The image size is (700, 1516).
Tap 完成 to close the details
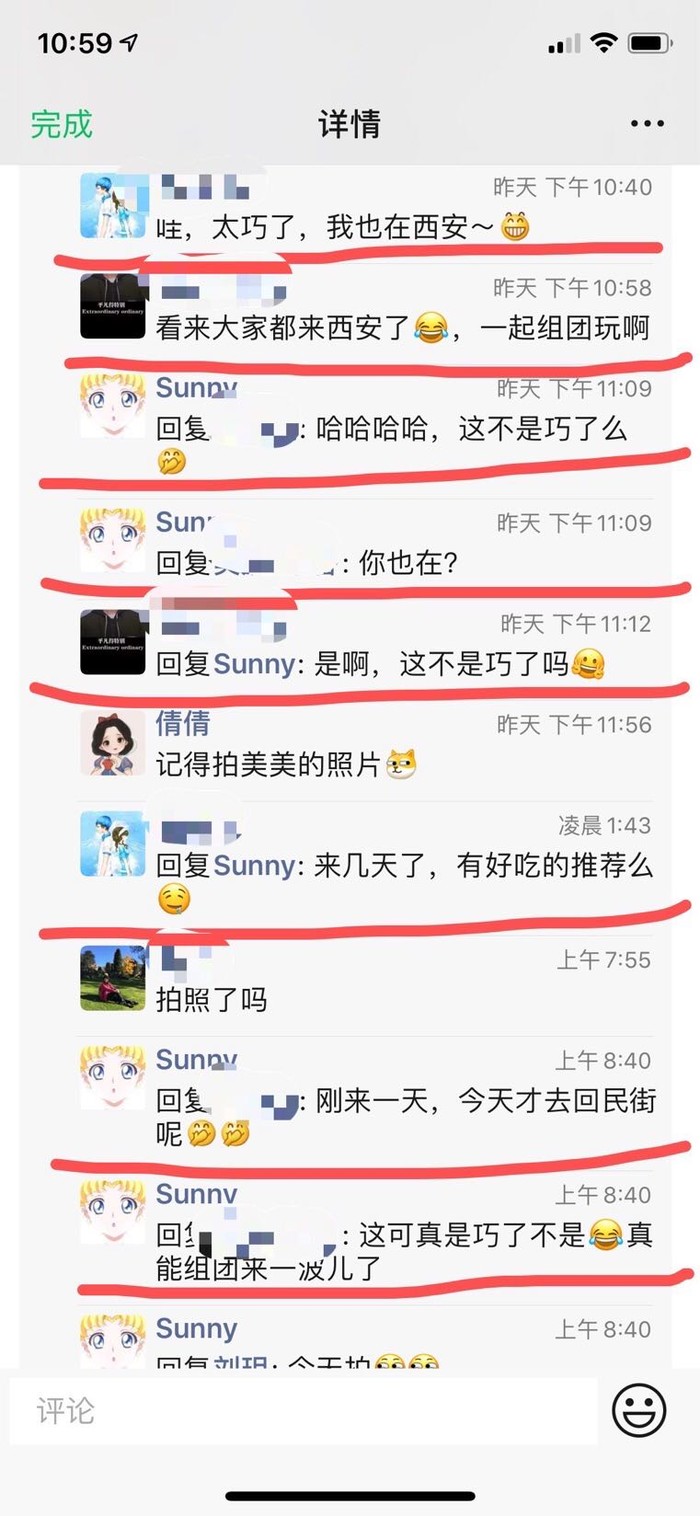61,125
